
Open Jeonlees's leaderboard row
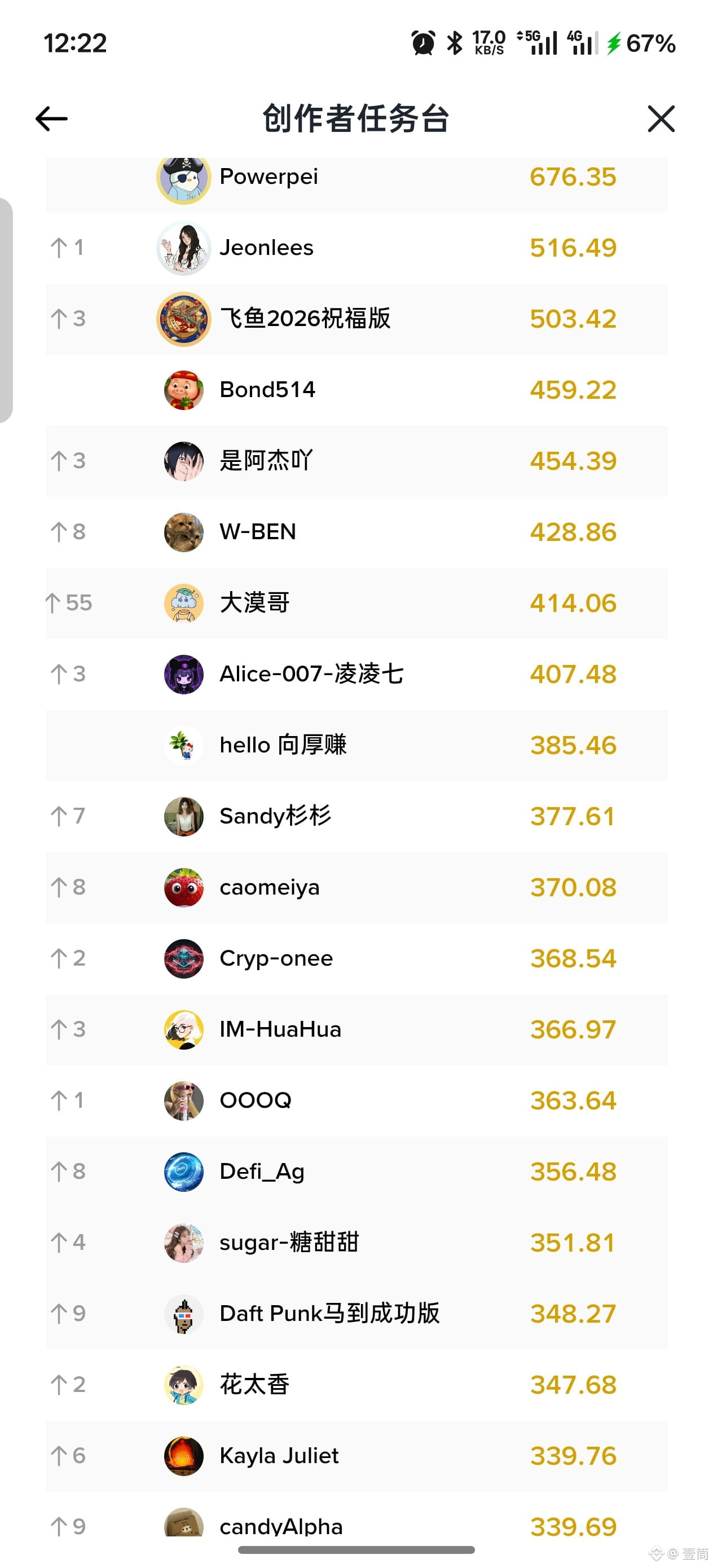(356, 248)
